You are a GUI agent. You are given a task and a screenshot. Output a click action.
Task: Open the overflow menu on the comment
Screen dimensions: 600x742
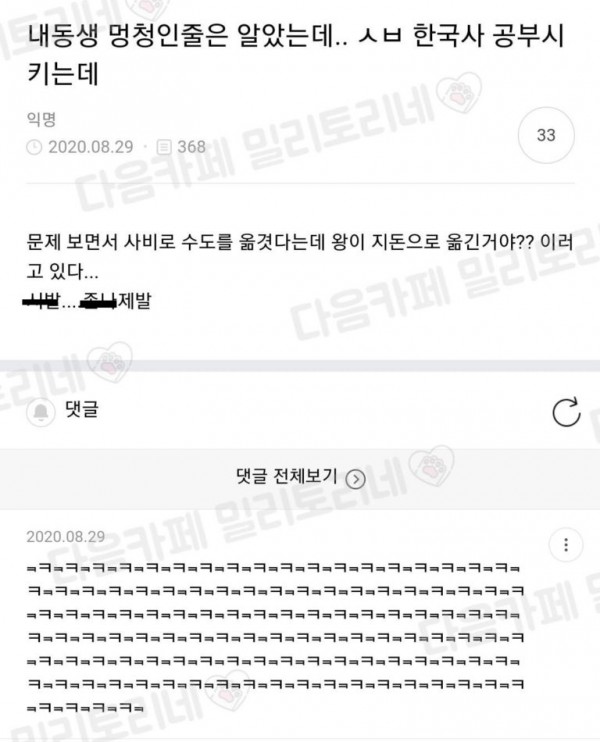tap(566, 545)
